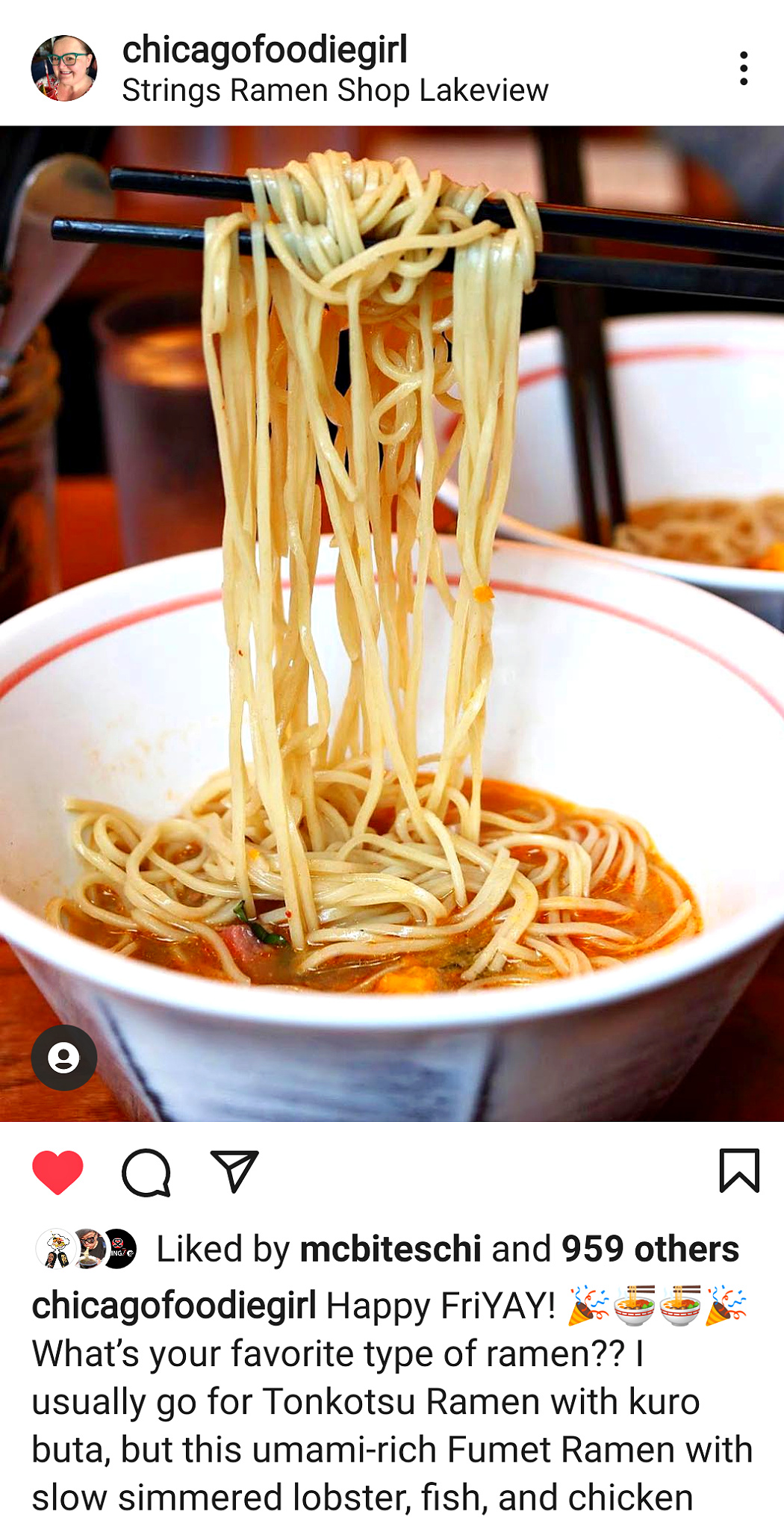Image resolution: width=784 pixels, height=1526 pixels.
Task: Open the Strings Ramen Shop Lakeview location
Action: pyautogui.click(x=335, y=91)
